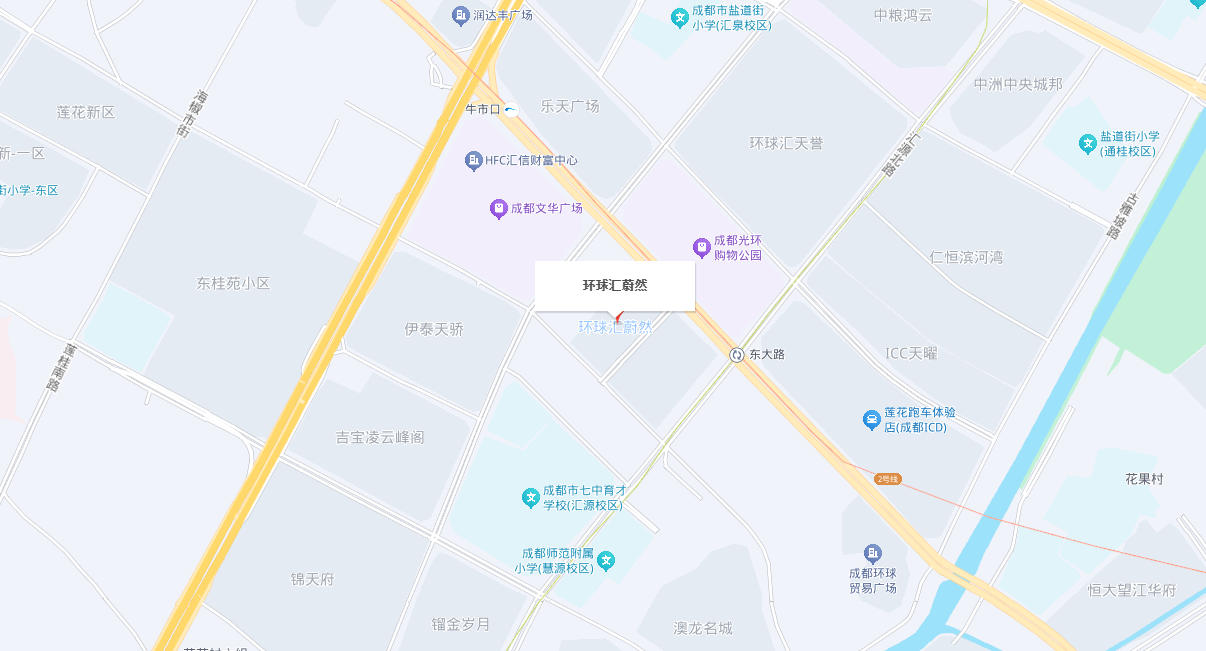1206x651 pixels.
Task: Select the 盐道街小学(通桂校区) marker
Action: point(1088,143)
